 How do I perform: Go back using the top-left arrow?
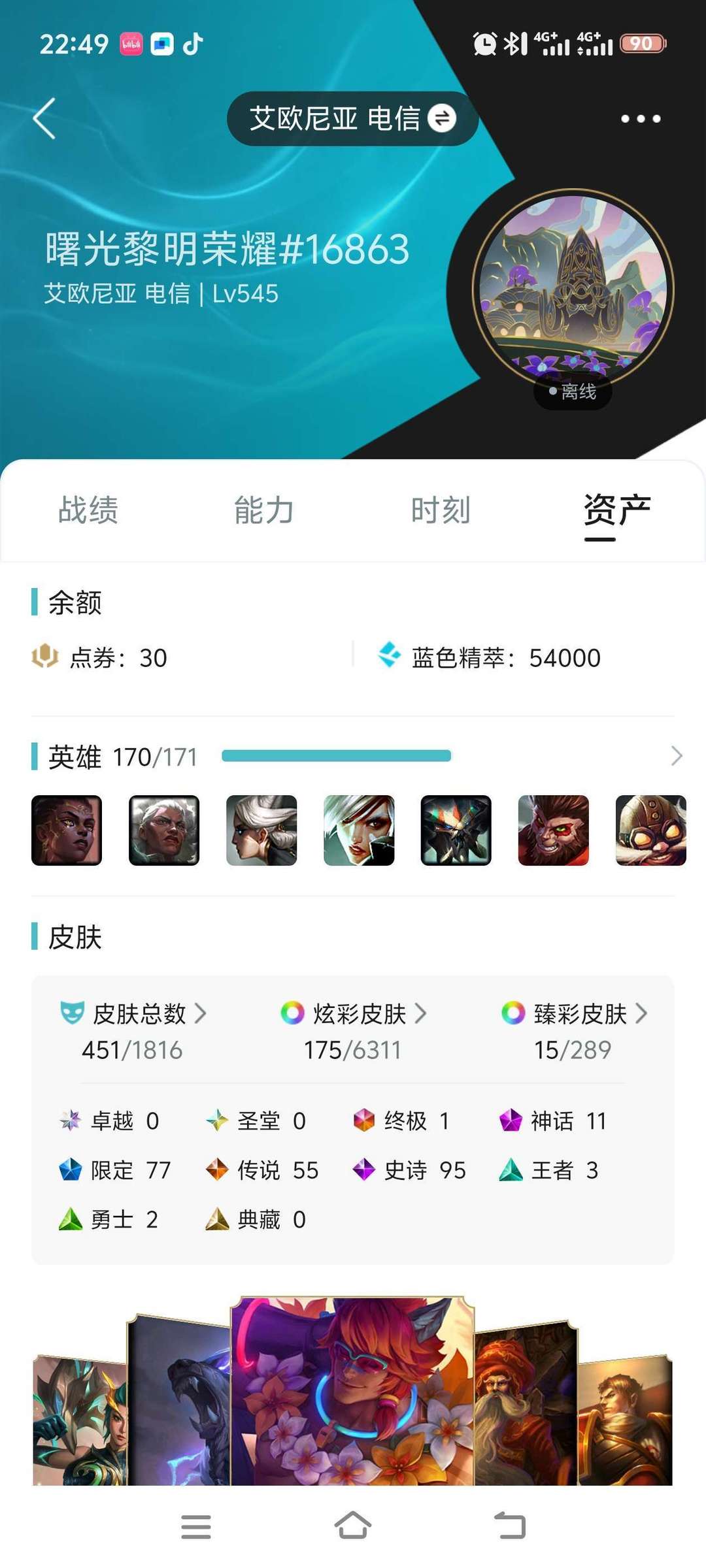(44, 118)
